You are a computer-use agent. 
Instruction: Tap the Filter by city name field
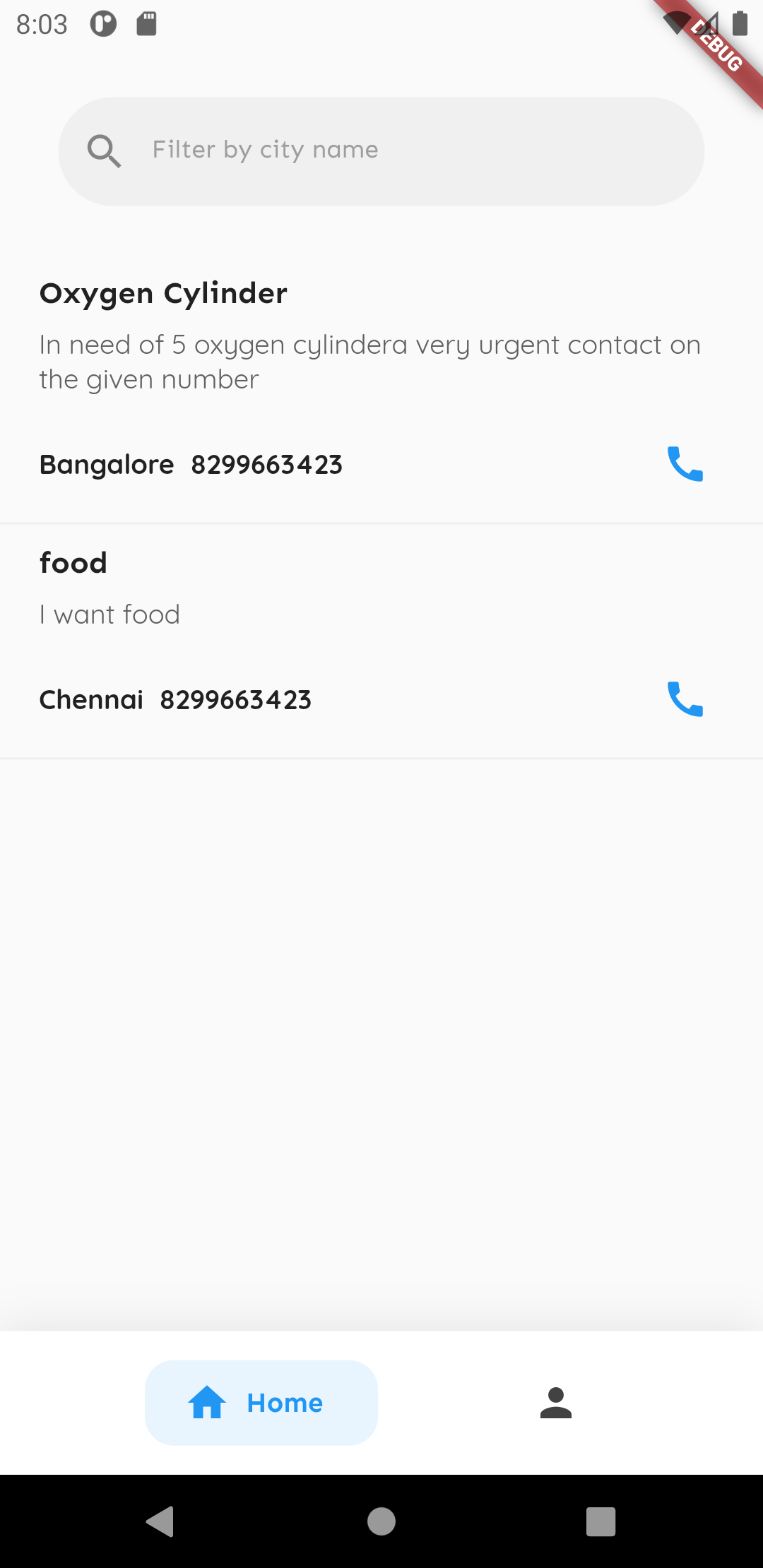(381, 150)
